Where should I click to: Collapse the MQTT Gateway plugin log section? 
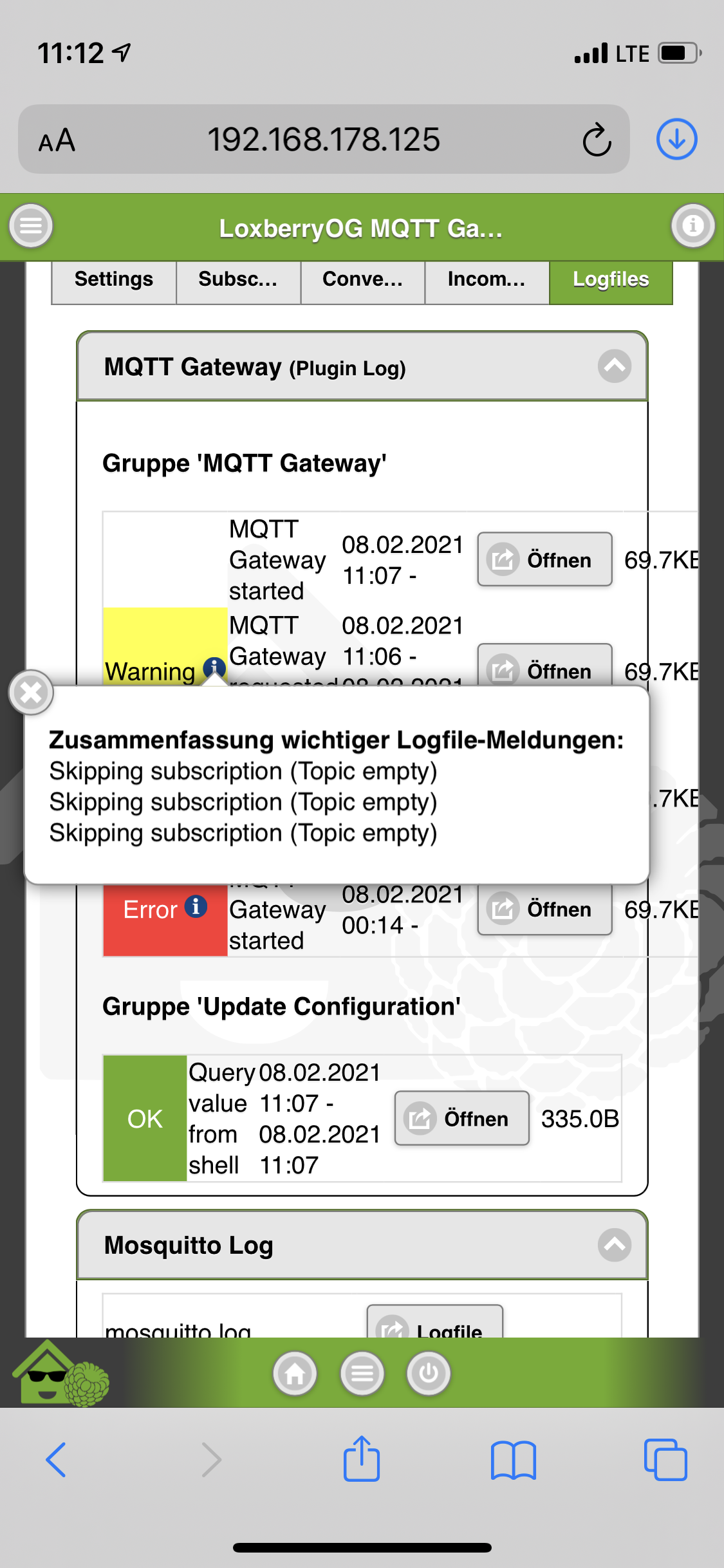tap(614, 366)
